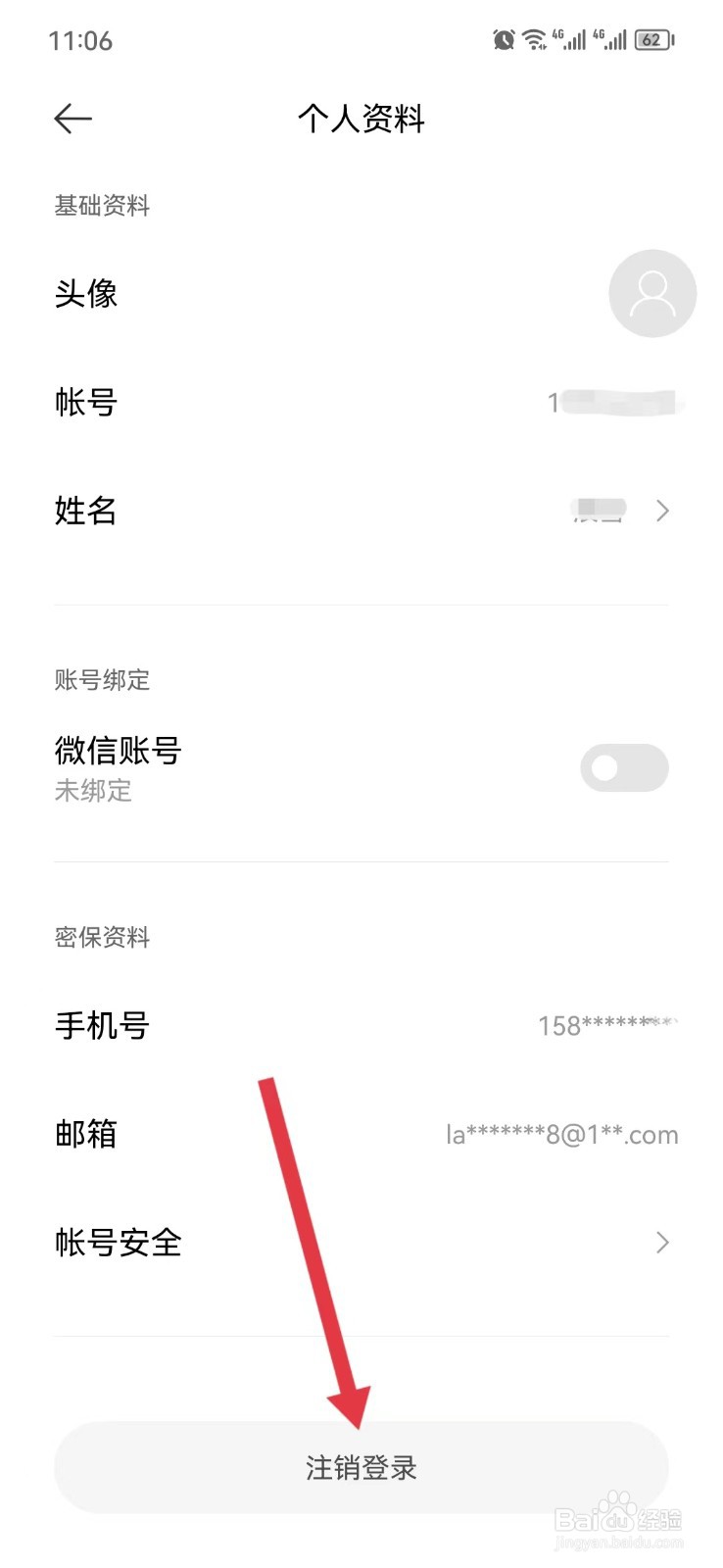
Task: Select the 个人资料 title
Action: click(361, 119)
